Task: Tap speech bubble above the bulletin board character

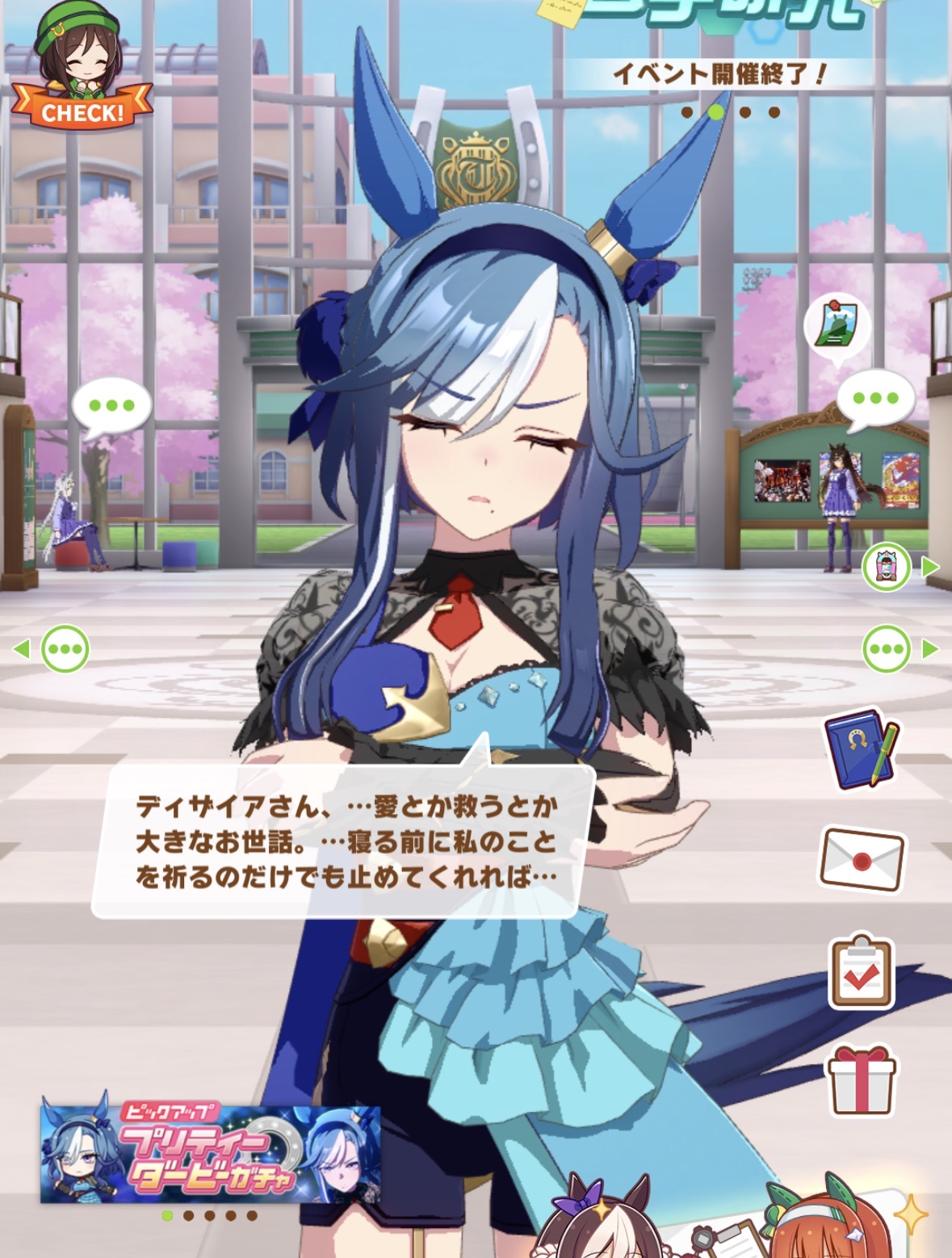Action: (x=875, y=399)
